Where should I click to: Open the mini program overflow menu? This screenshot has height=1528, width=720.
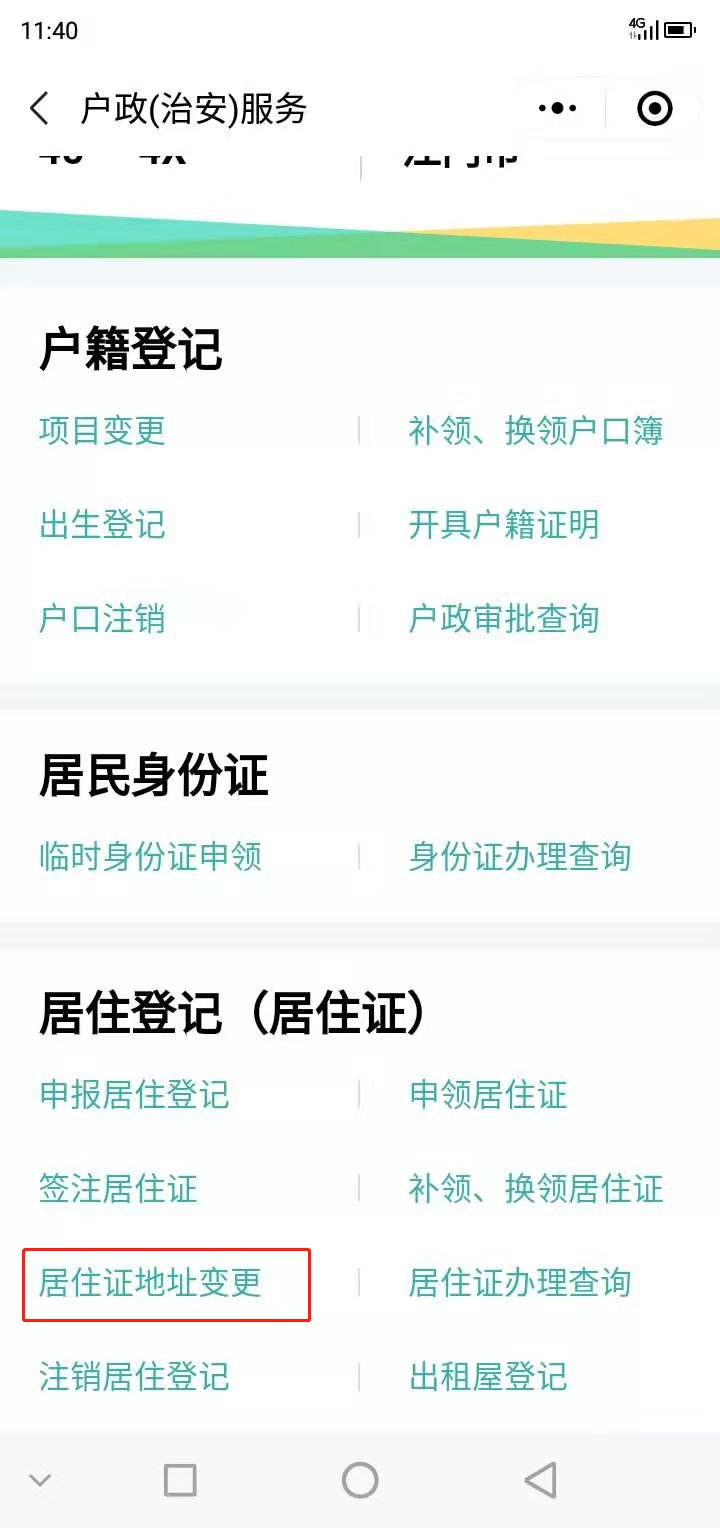tap(557, 108)
